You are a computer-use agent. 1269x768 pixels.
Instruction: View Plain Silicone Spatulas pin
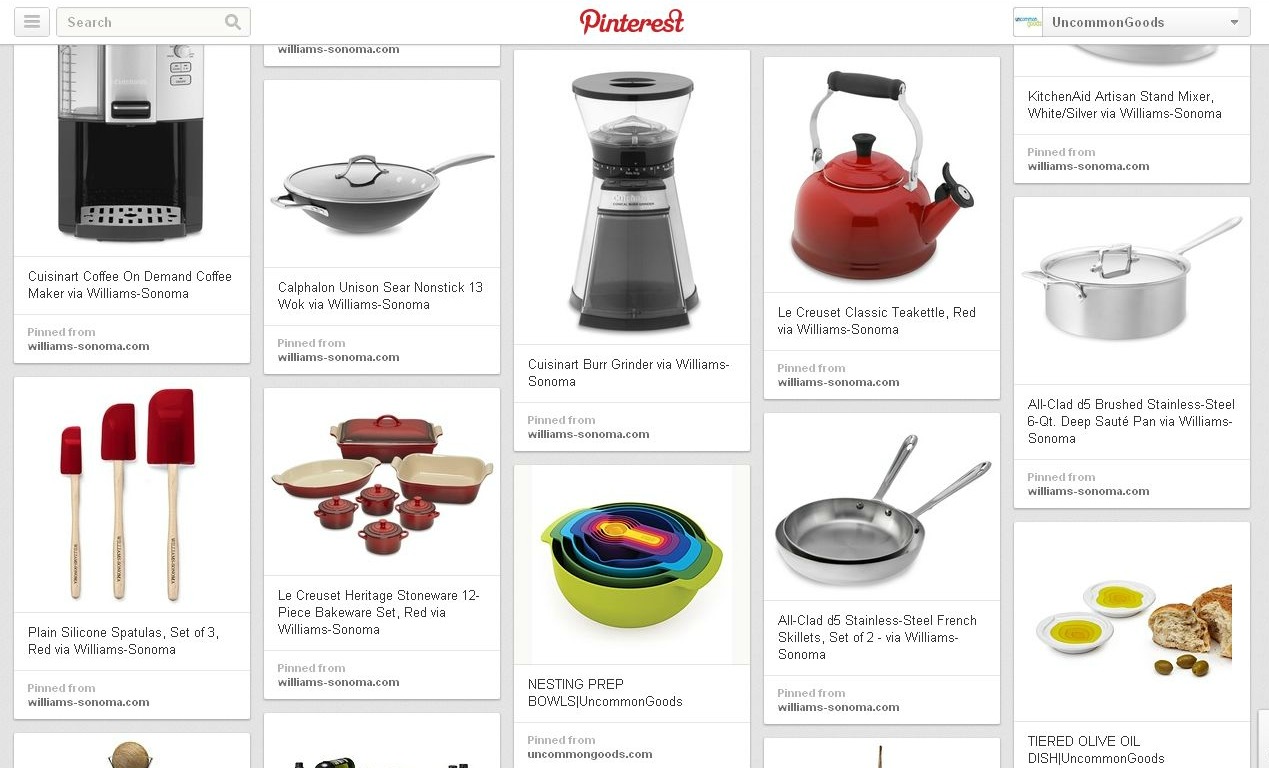click(x=131, y=495)
